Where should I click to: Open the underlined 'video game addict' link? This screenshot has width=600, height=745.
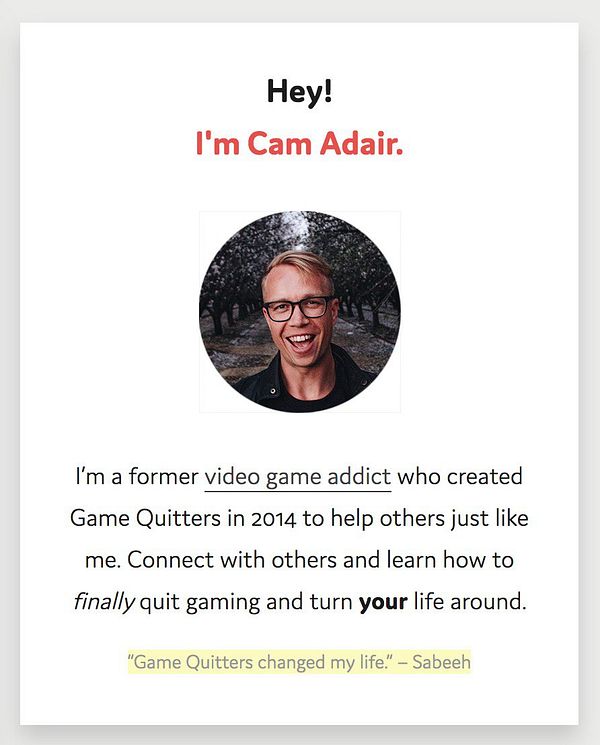297,477
